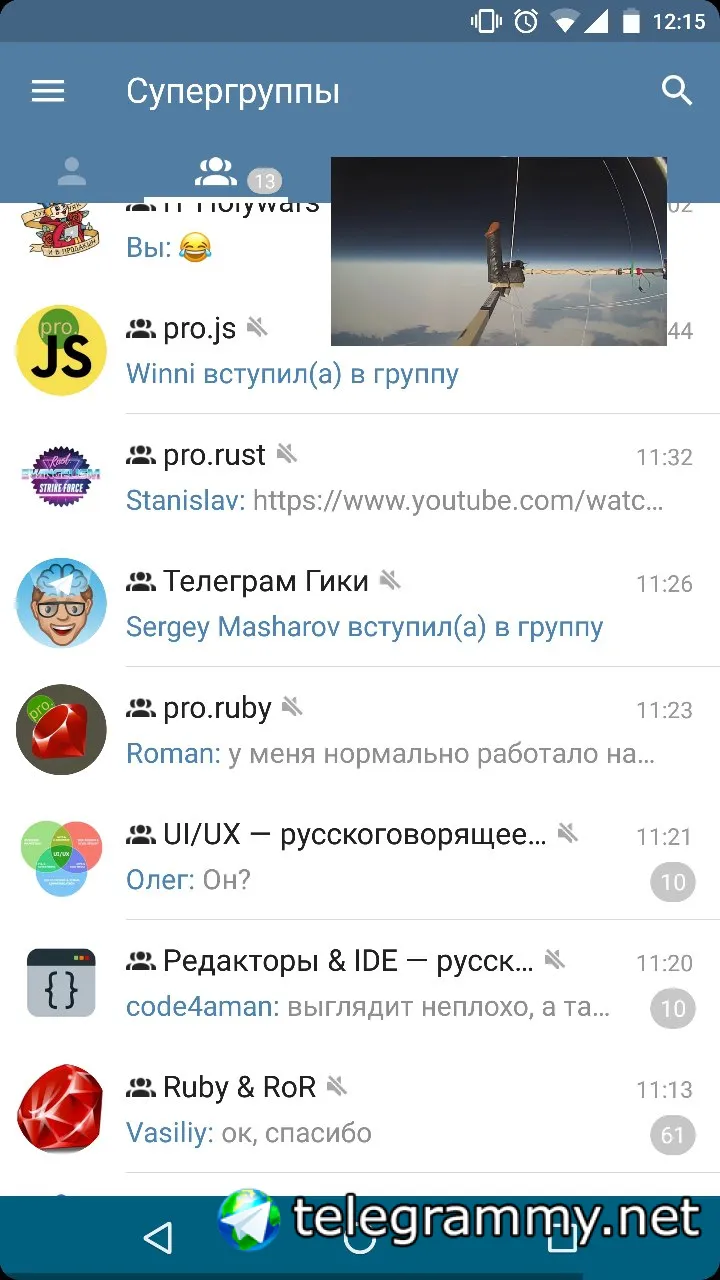
Task: Open the floating video thumbnail
Action: 498,251
